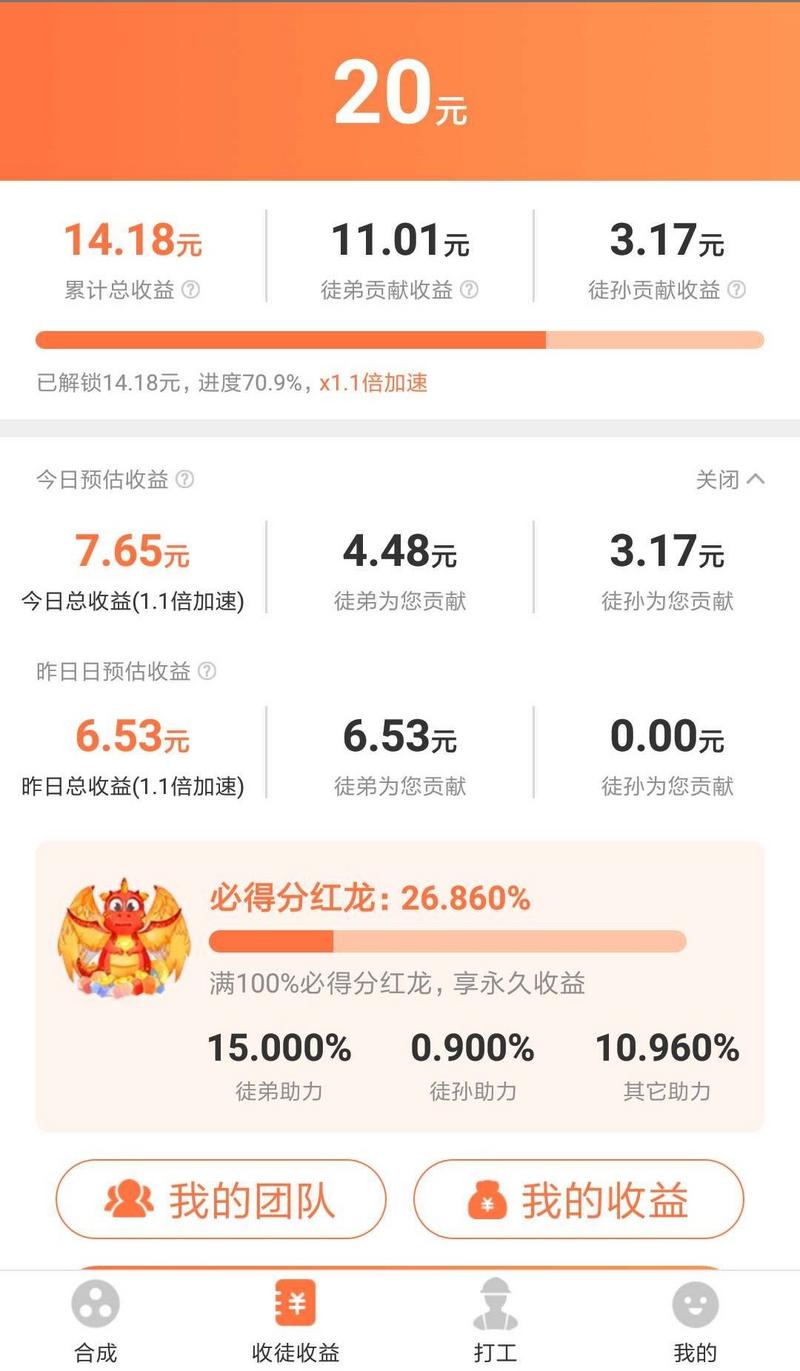Screen dimensions: 800x1371
Task: Click the golden dragon mascot image
Action: [120, 938]
